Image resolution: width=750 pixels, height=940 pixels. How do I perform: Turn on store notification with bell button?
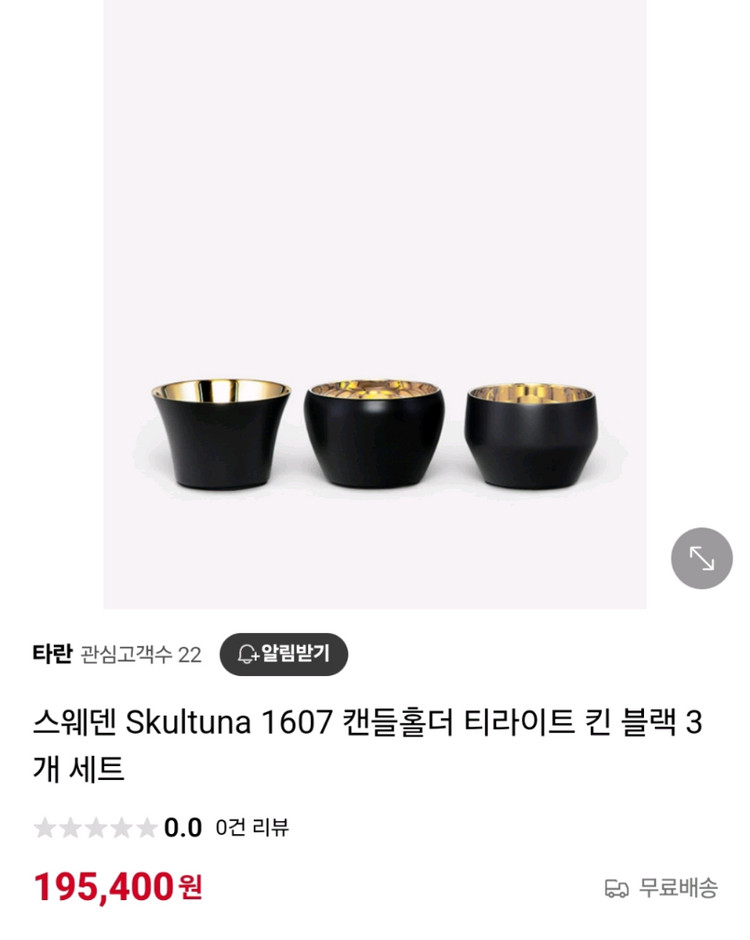[x=285, y=655]
